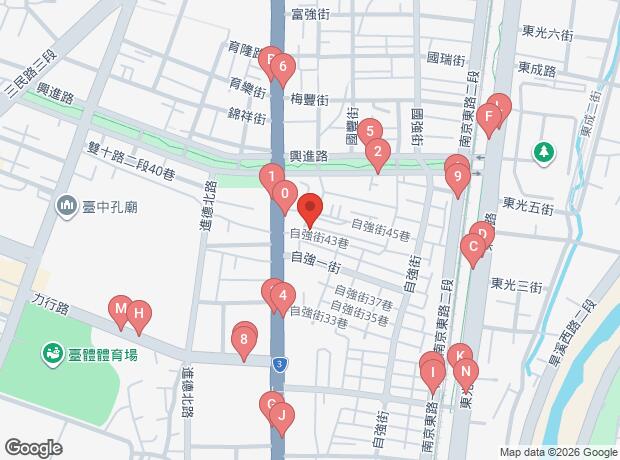Select the dark red center location pin

click(x=309, y=210)
